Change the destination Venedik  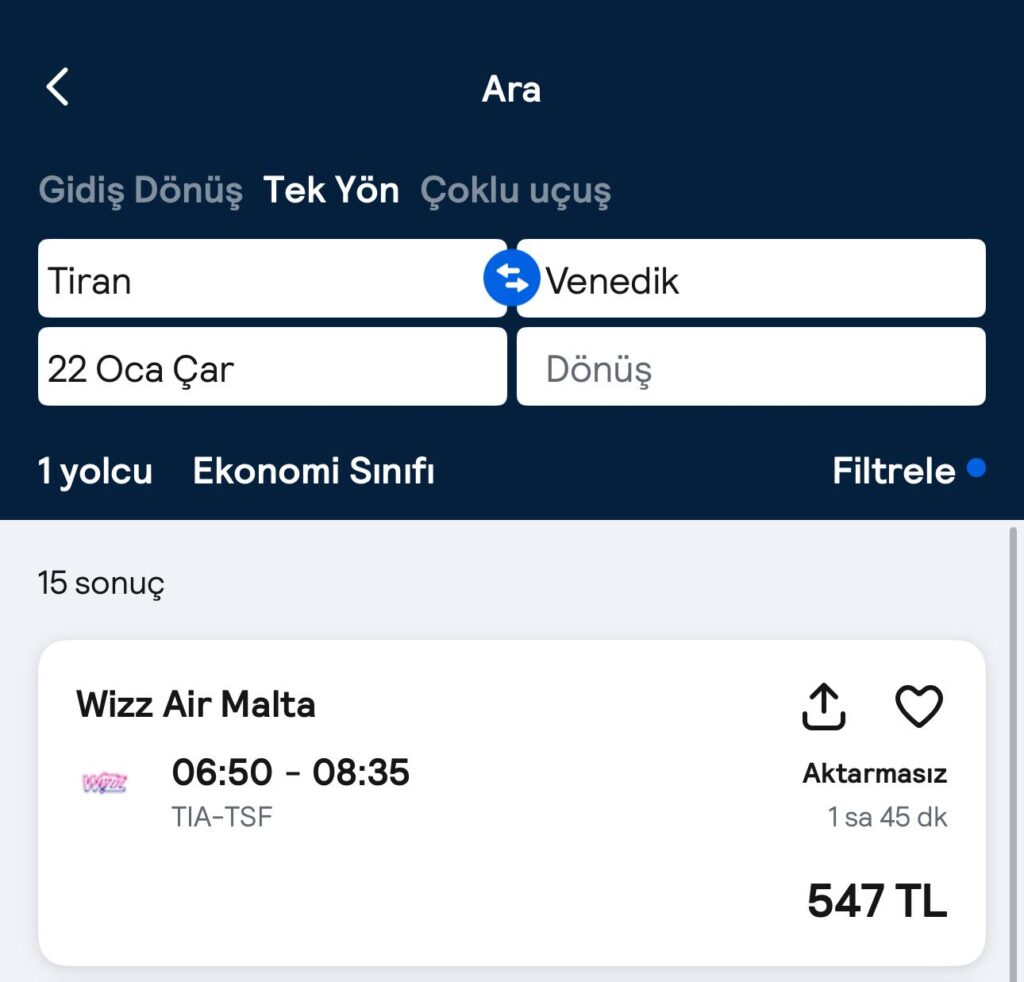760,279
